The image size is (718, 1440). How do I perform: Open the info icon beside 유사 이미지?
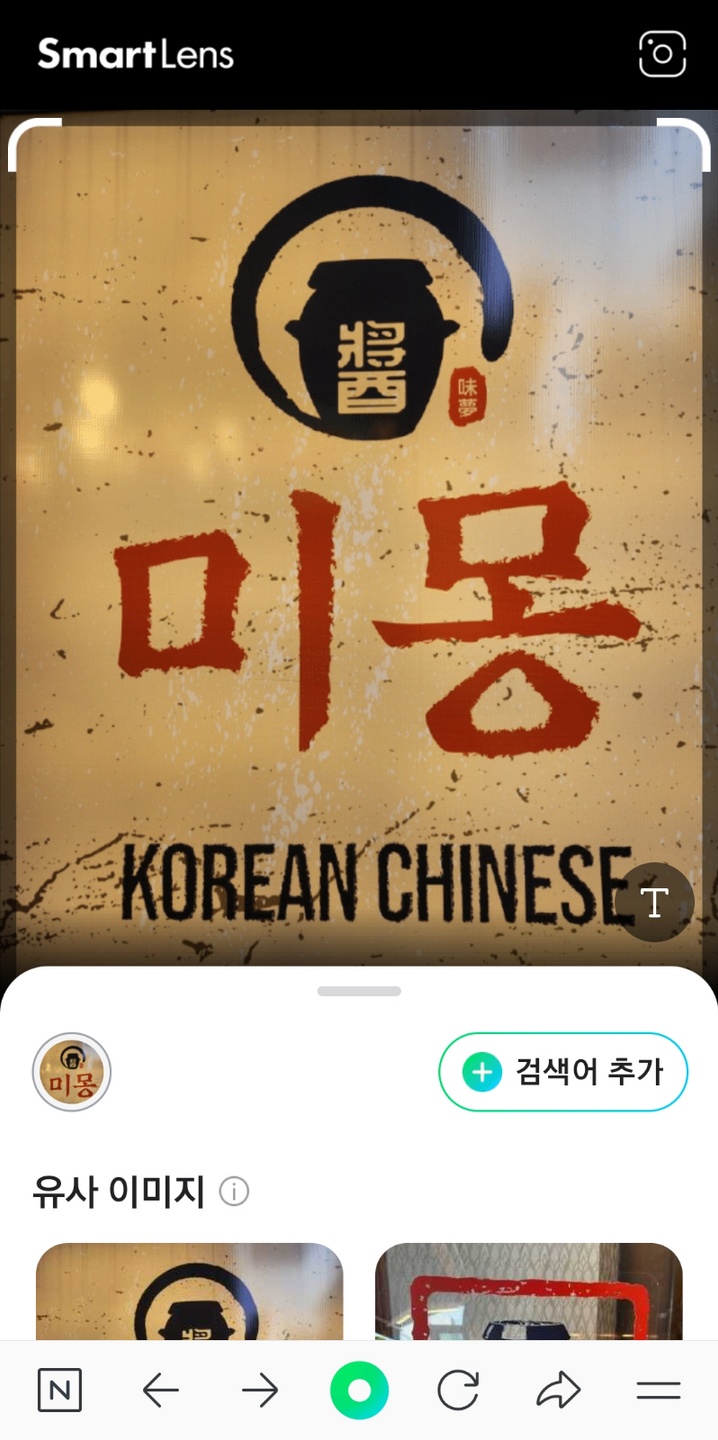point(234,1191)
